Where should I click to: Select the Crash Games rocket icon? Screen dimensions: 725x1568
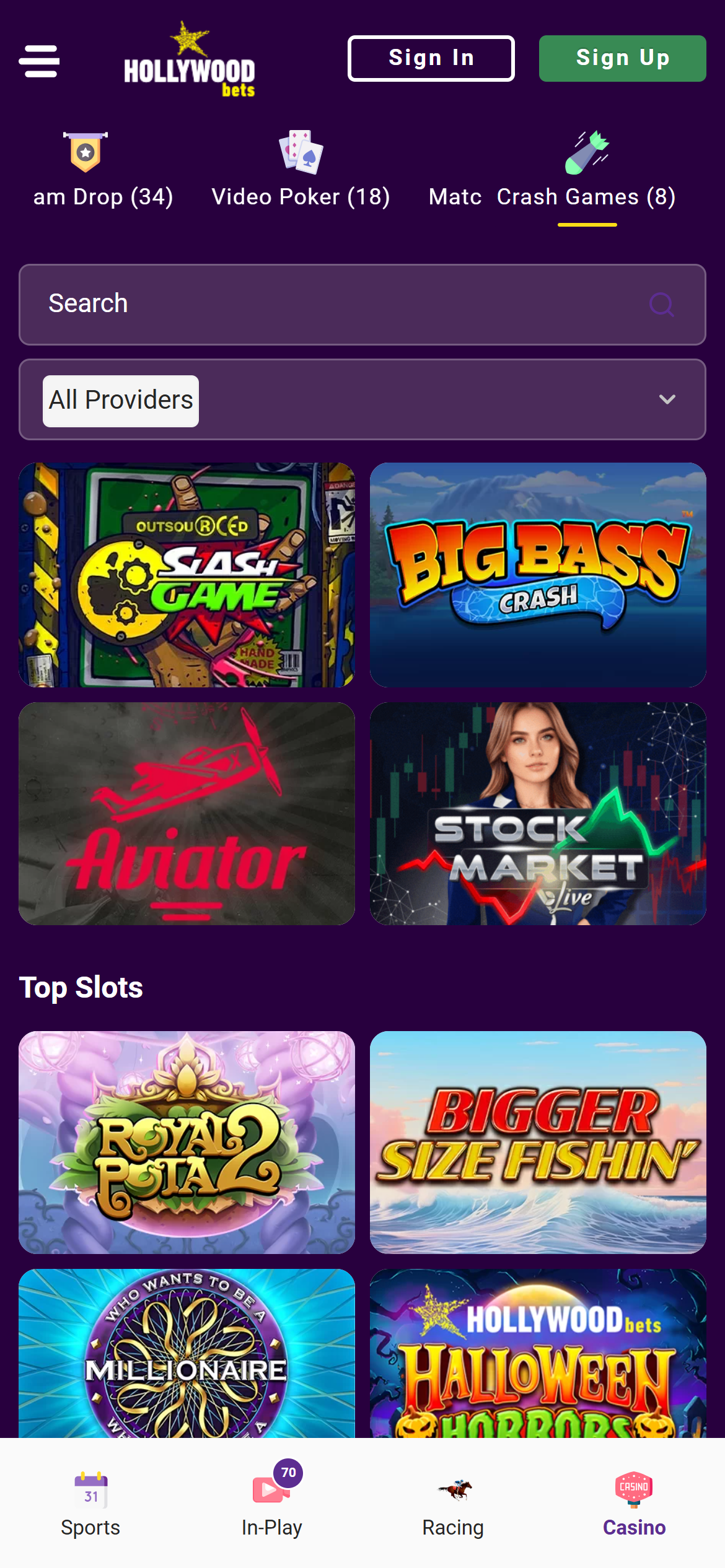point(587,153)
